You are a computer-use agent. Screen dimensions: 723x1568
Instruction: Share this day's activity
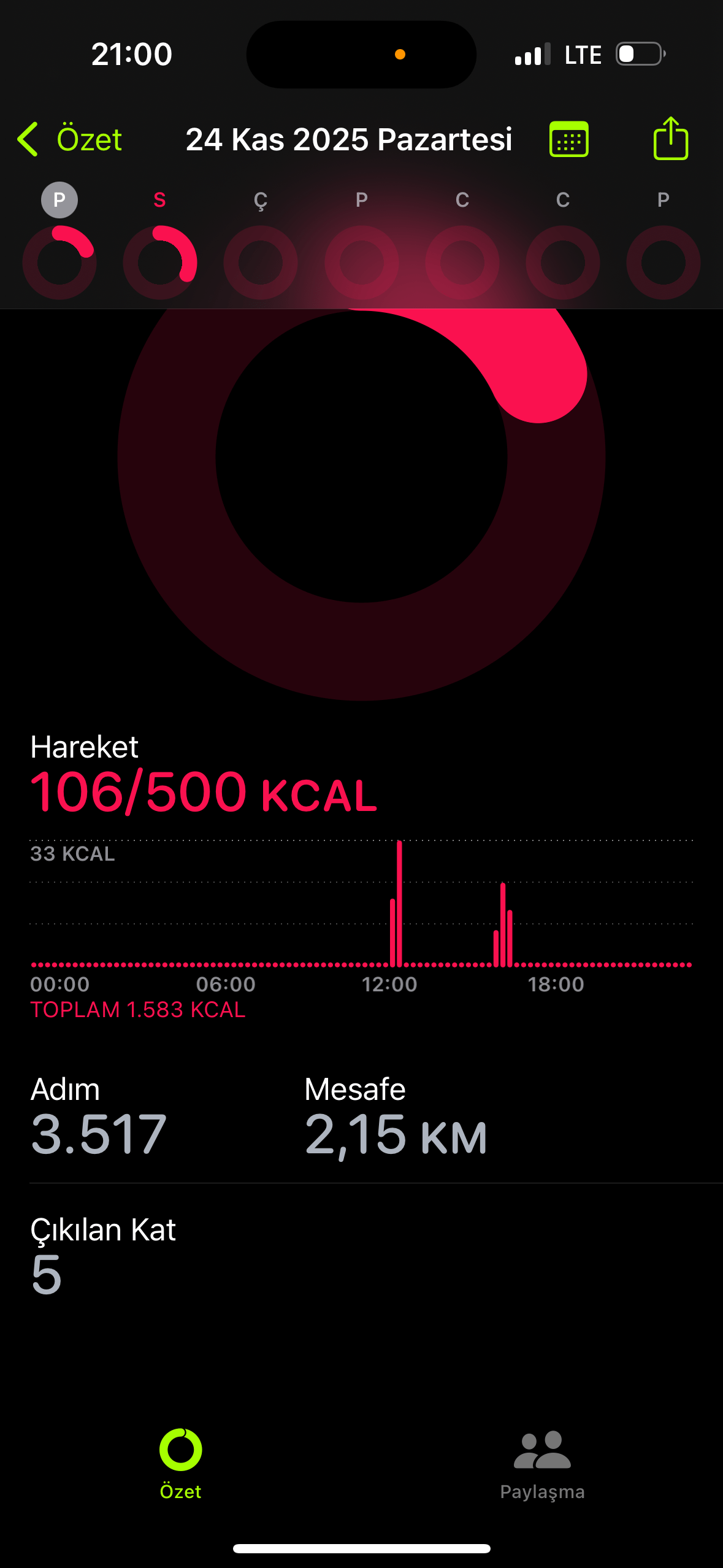tap(670, 139)
